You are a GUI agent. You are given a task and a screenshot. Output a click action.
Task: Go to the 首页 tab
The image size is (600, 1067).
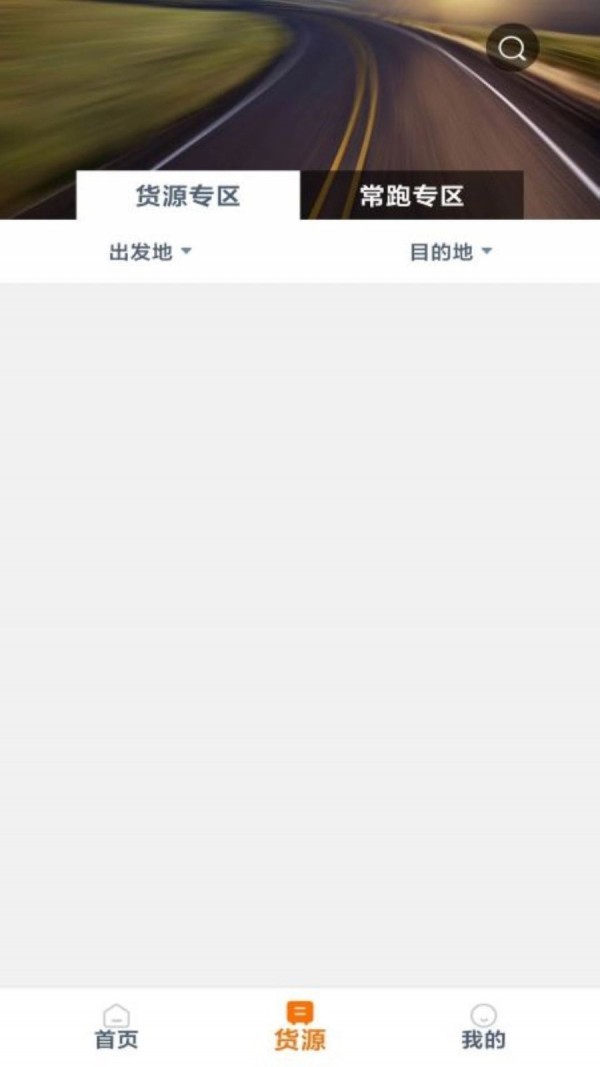[x=117, y=1028]
